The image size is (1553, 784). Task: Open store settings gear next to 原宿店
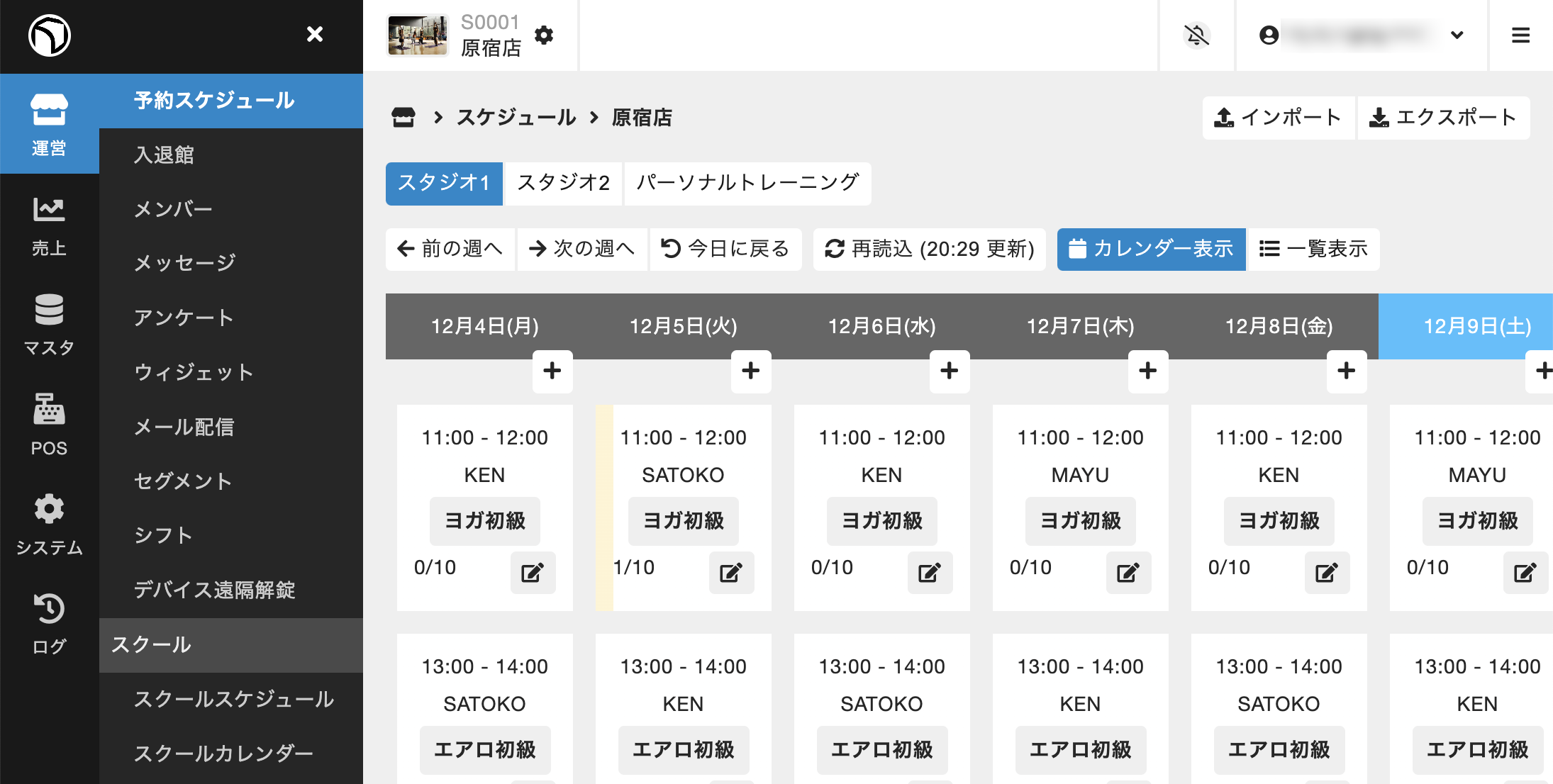pos(544,35)
